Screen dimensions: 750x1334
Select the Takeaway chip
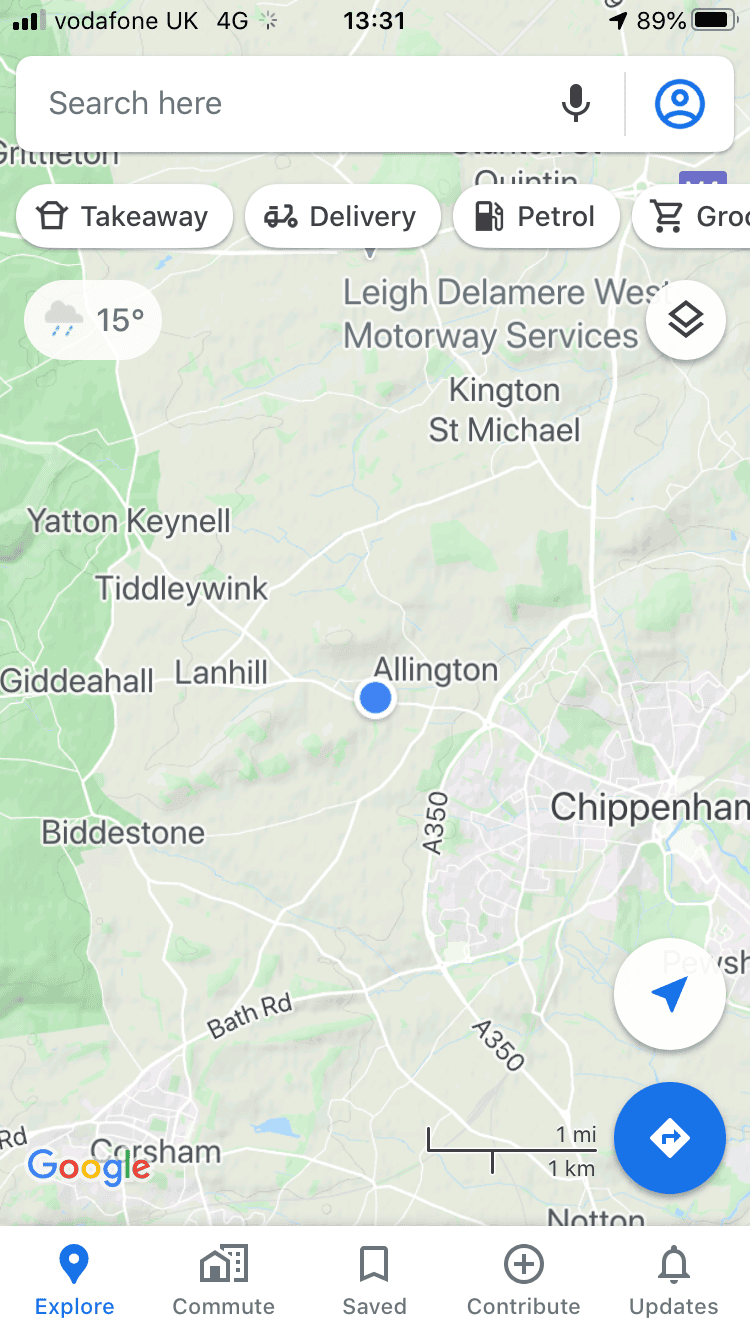click(x=125, y=216)
